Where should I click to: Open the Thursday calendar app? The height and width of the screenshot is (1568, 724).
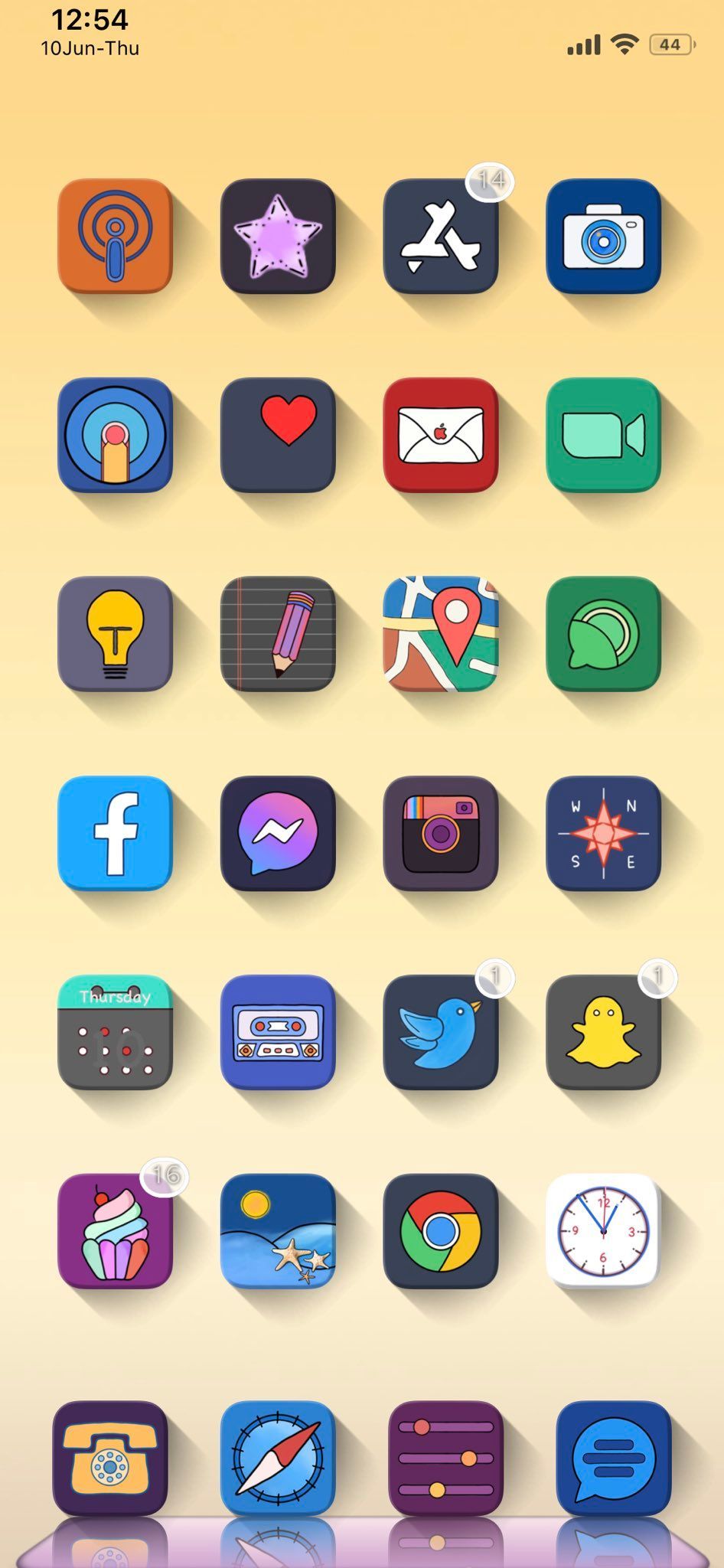(115, 1032)
